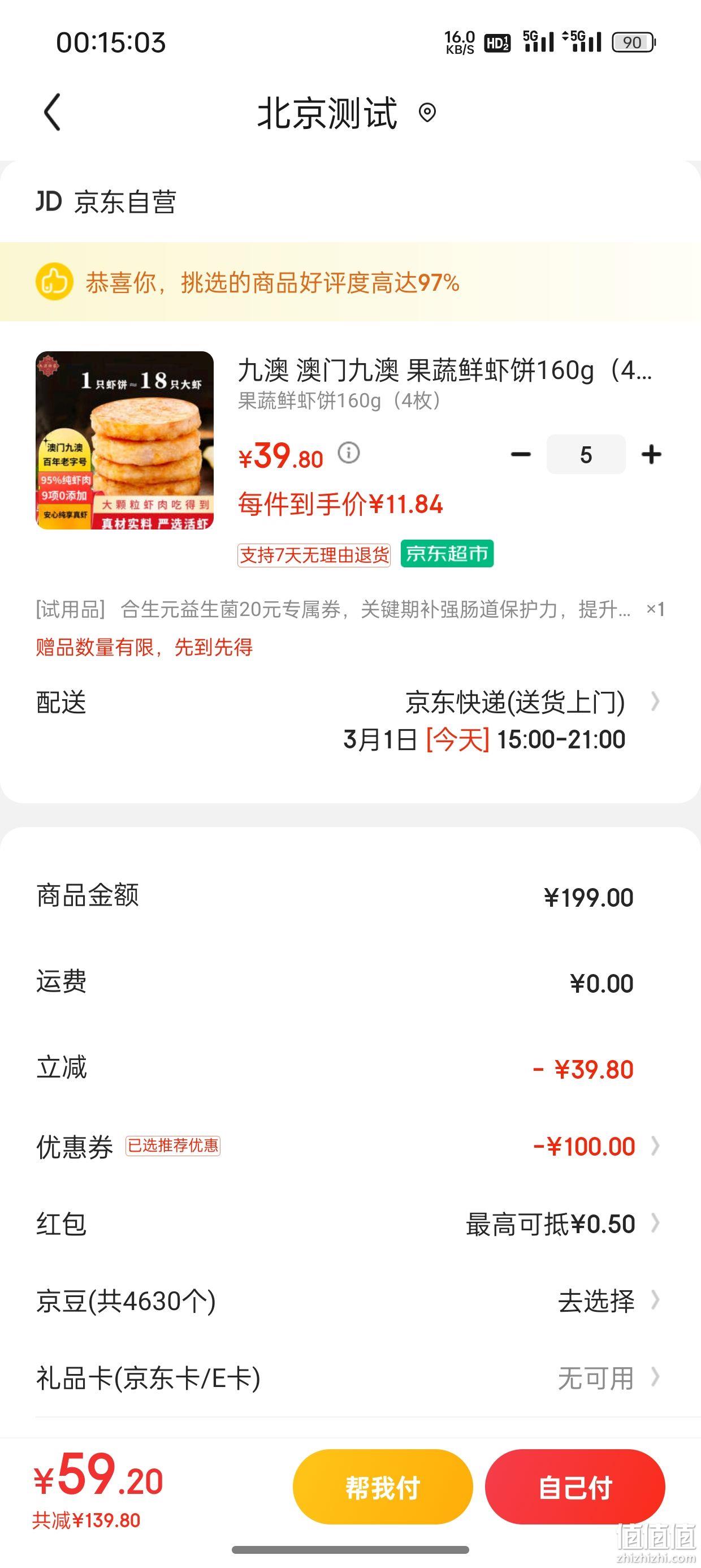Go back using the top-left arrow
Screen dimensions: 701x1568
(53, 112)
